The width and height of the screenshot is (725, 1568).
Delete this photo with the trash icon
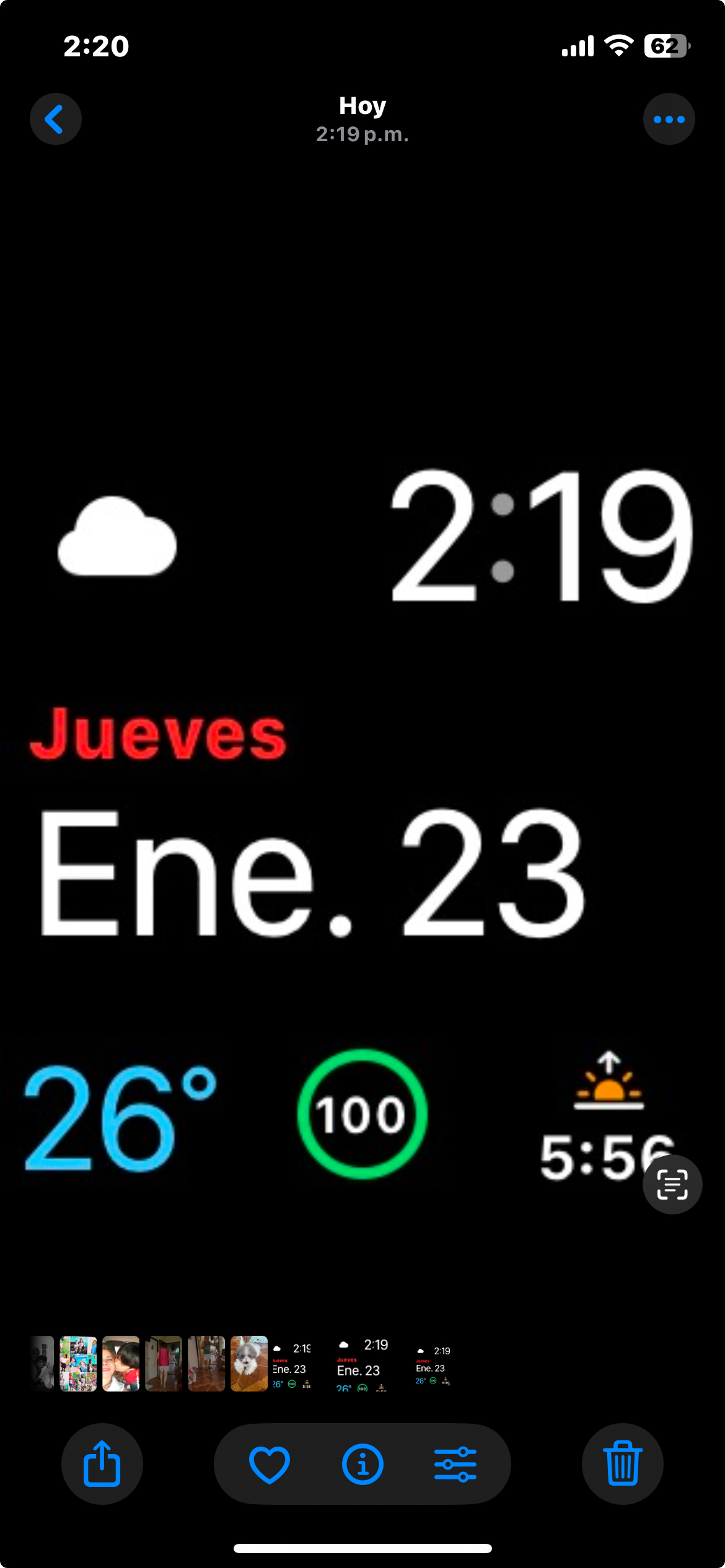622,1464
